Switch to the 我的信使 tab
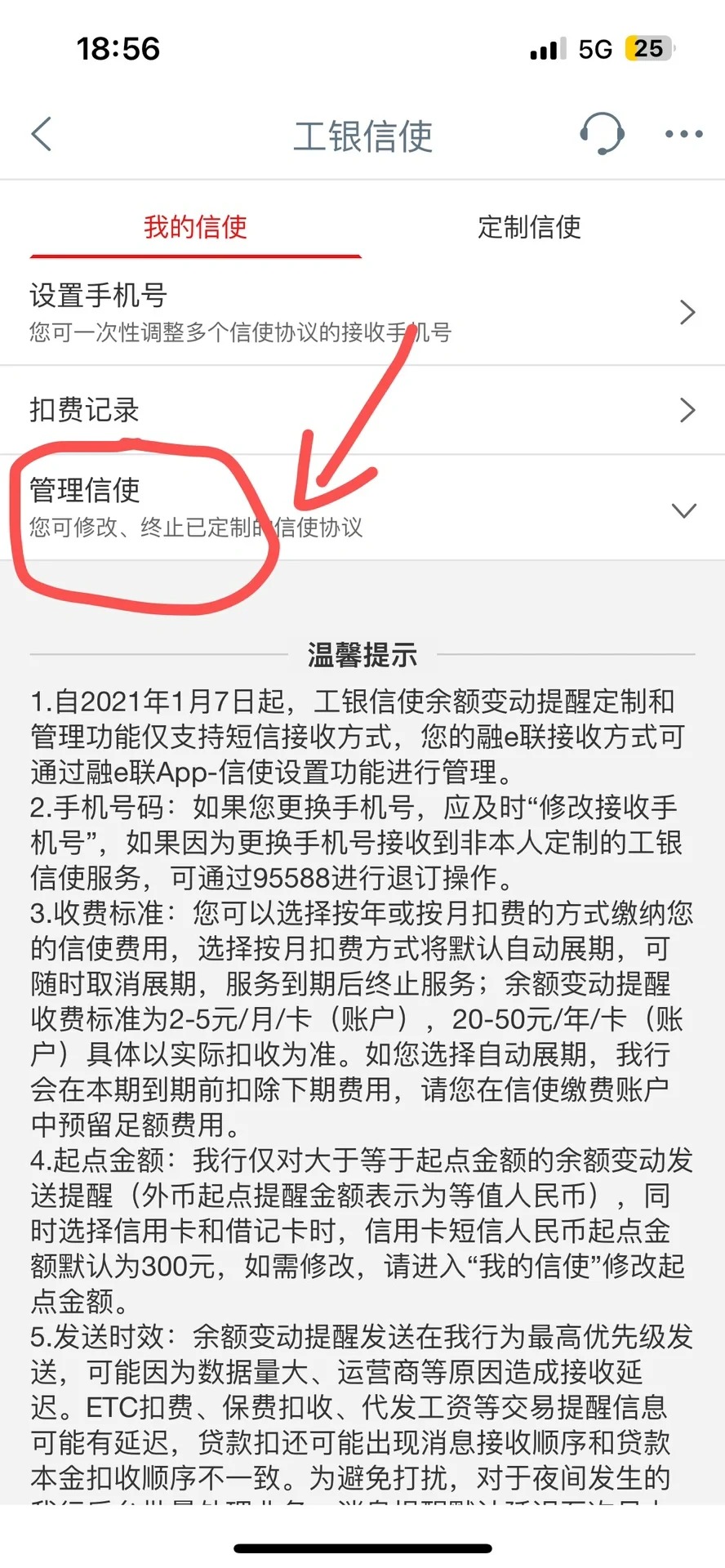This screenshot has width=725, height=1568. [x=195, y=227]
